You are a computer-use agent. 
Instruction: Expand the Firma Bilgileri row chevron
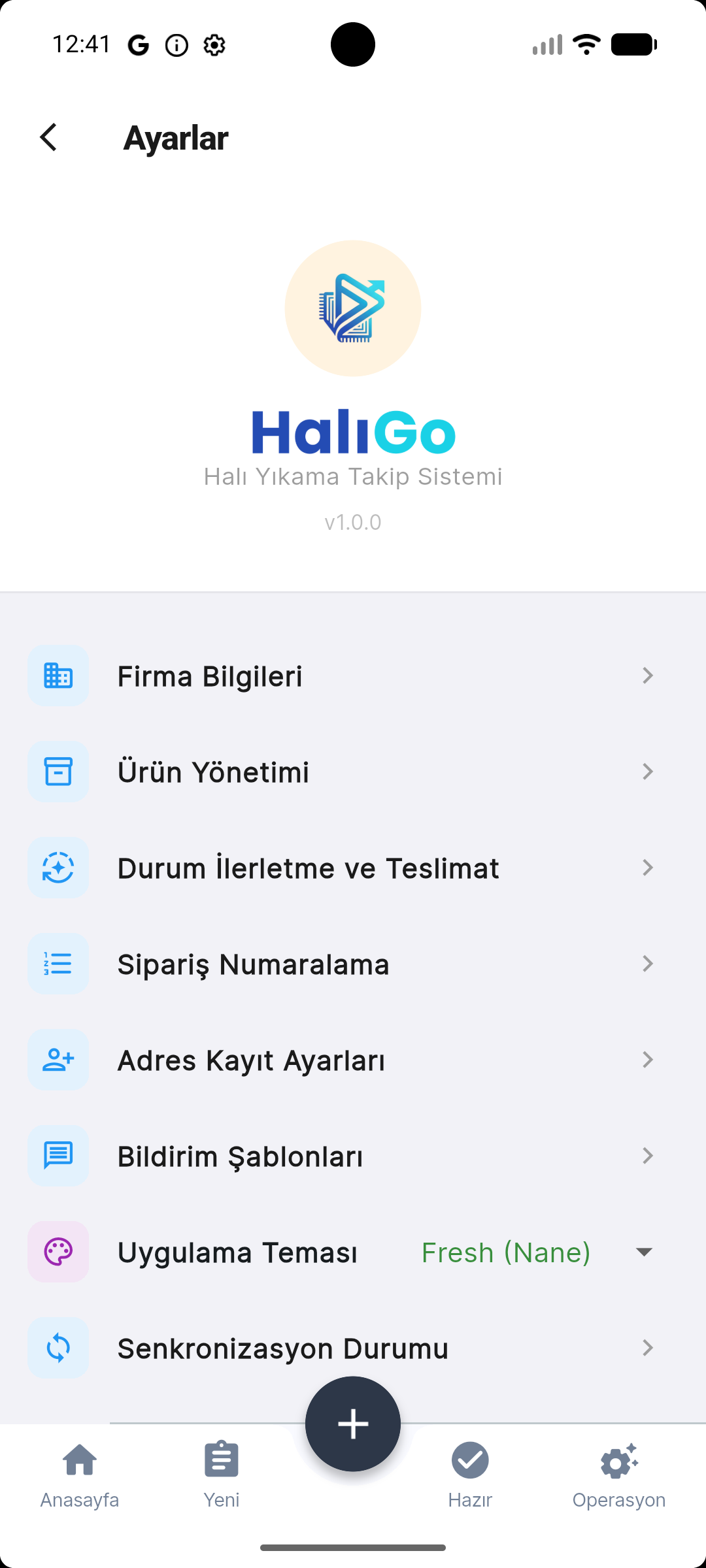point(647,676)
